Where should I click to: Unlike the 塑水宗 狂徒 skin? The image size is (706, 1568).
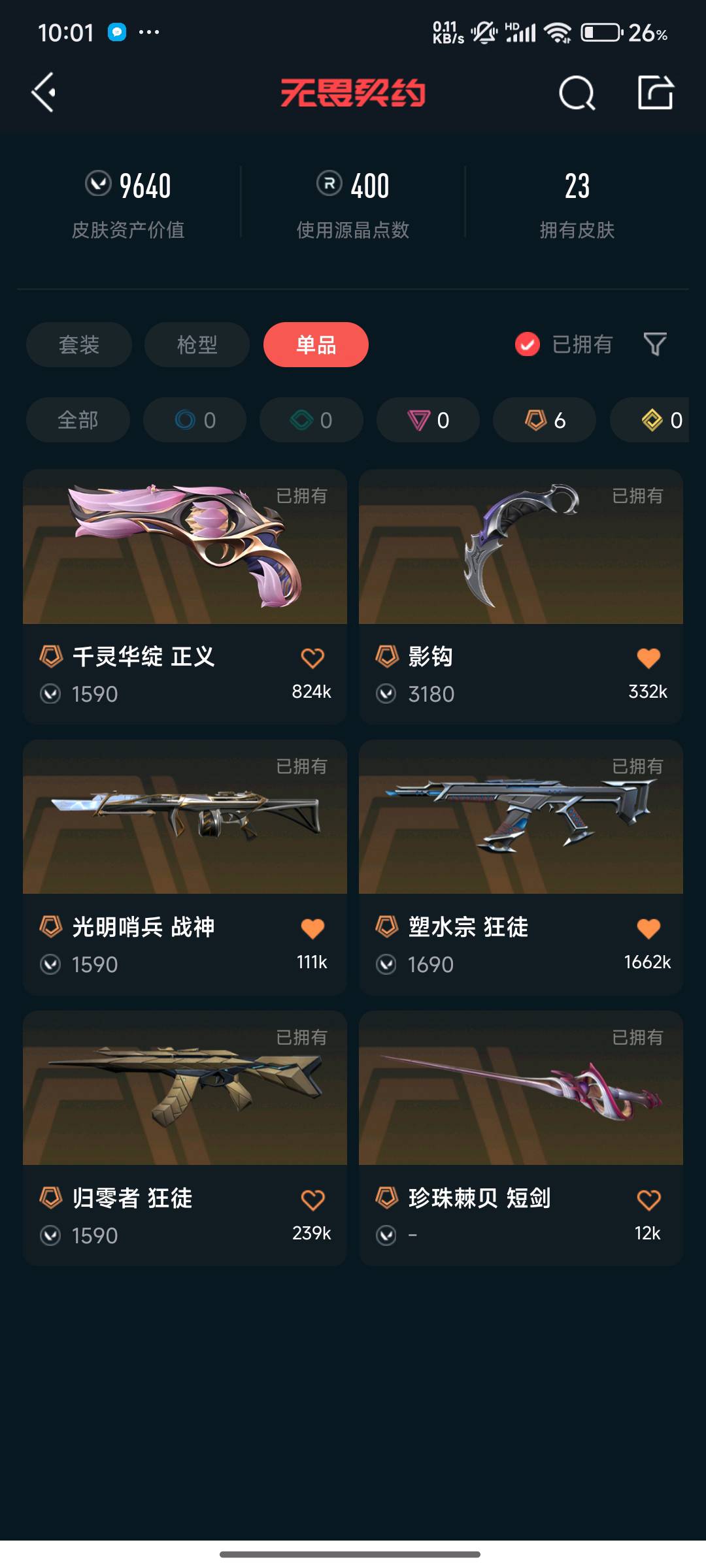[648, 929]
